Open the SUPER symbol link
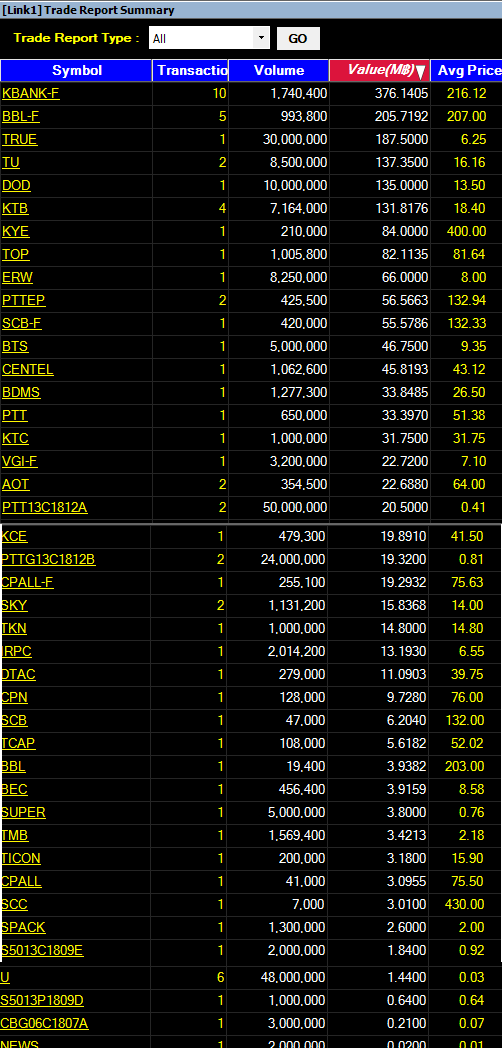 [x=23, y=813]
